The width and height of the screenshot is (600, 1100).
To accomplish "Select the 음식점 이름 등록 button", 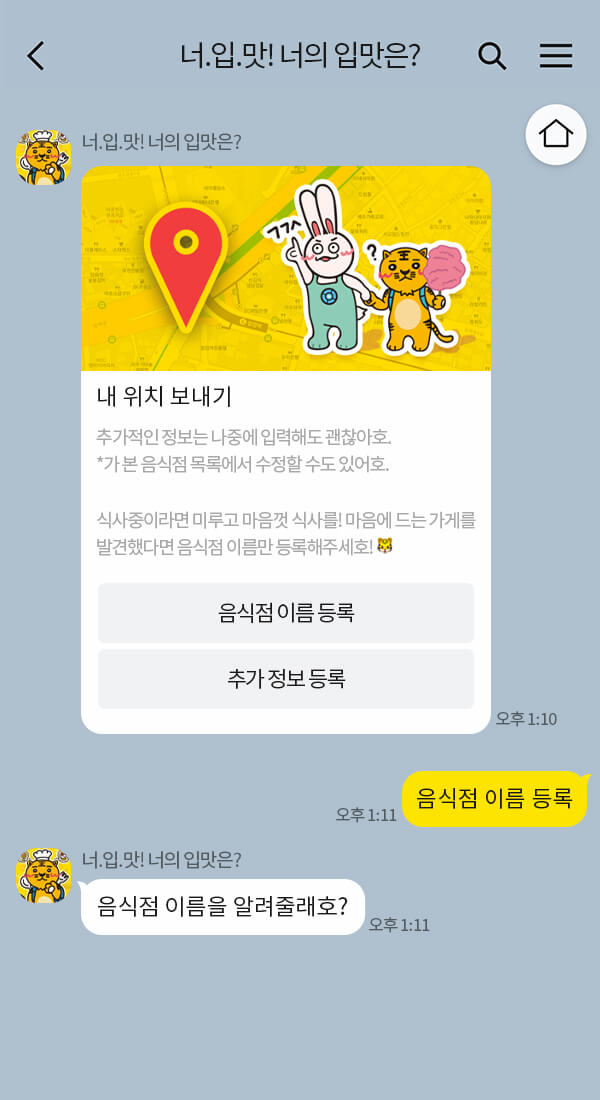I will coord(286,613).
